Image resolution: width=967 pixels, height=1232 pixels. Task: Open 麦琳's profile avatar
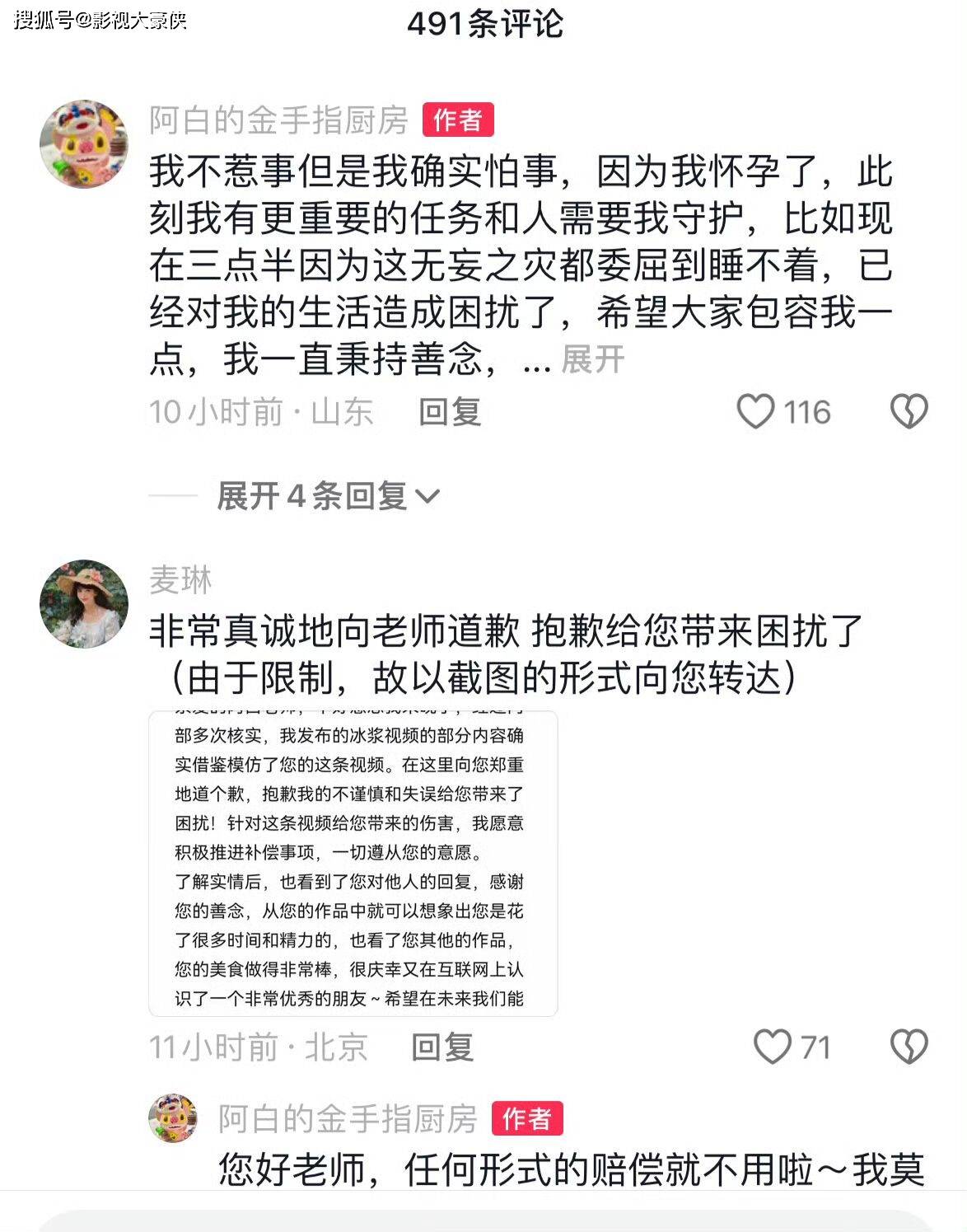(84, 604)
